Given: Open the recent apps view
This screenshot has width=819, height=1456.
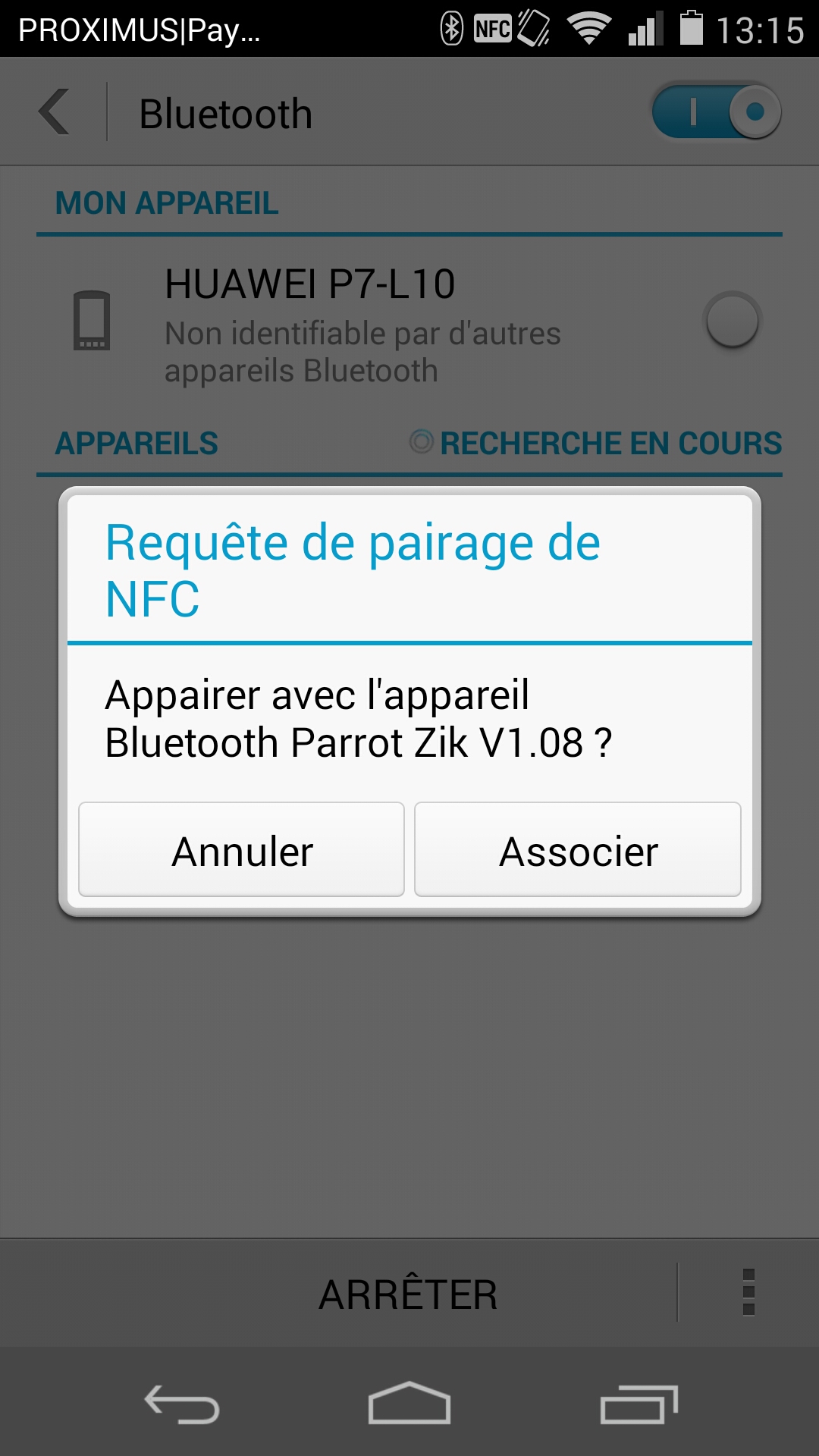Looking at the screenshot, I should point(639,1404).
